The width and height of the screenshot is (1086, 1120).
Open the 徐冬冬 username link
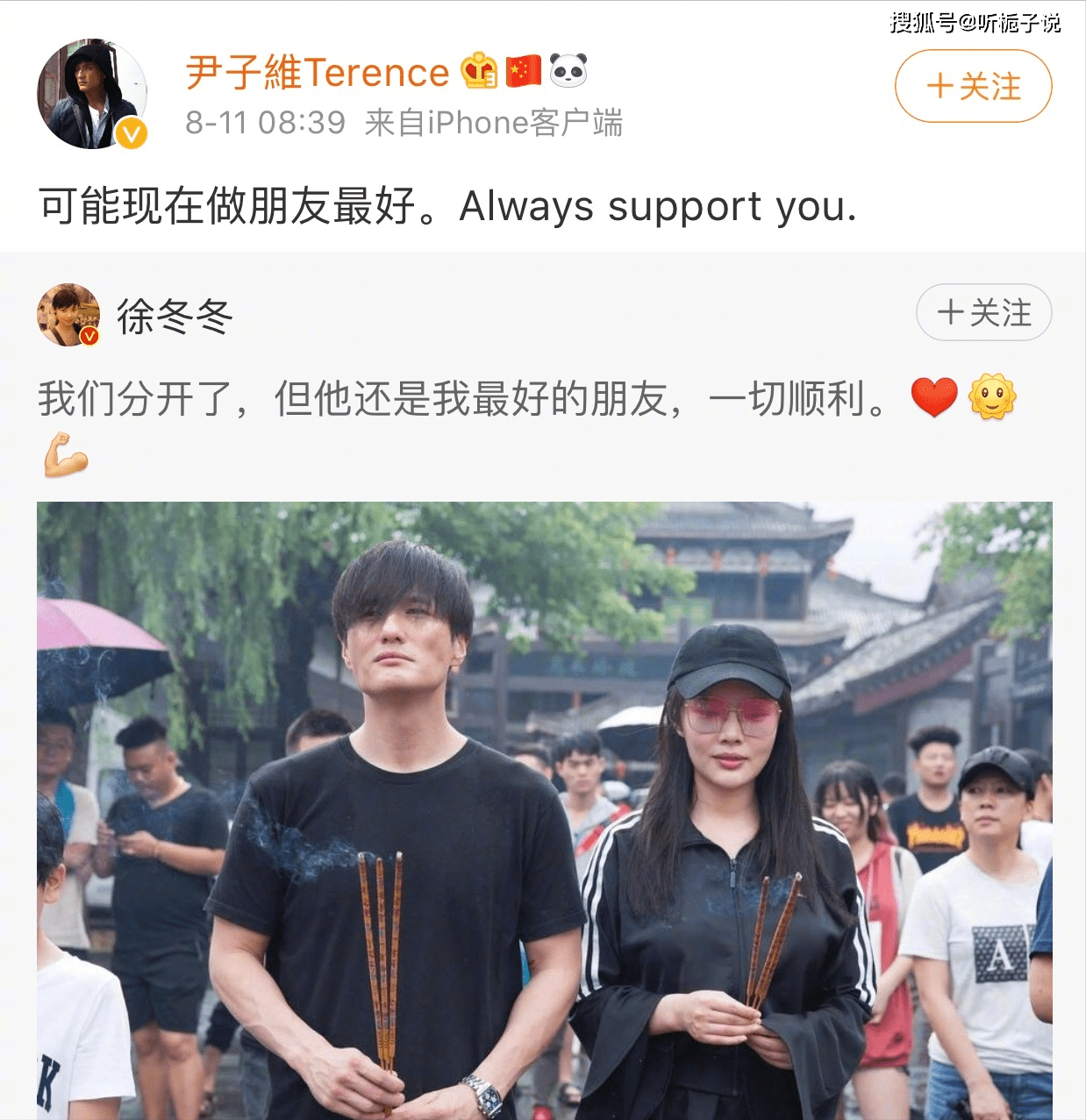(175, 316)
